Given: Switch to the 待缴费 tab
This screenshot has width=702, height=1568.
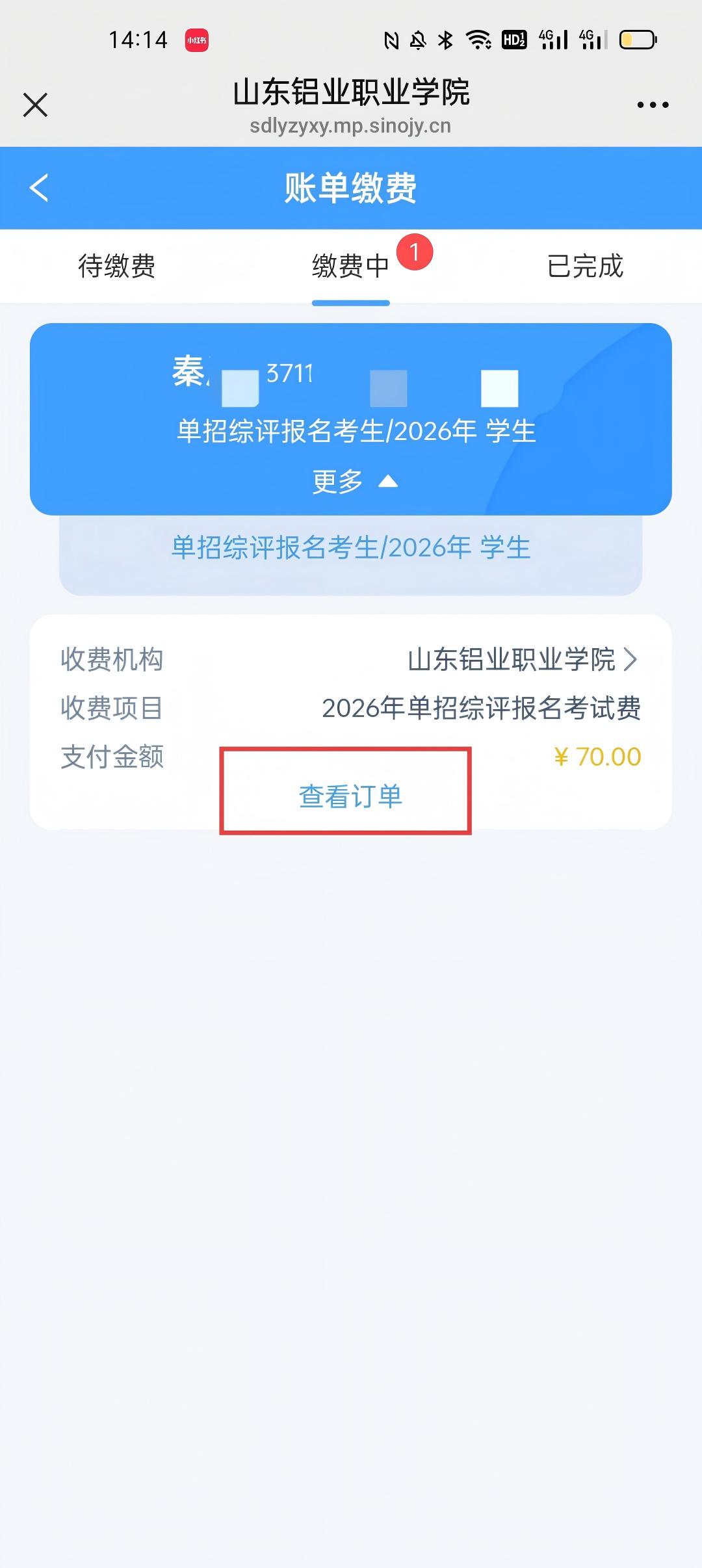Looking at the screenshot, I should [x=117, y=267].
